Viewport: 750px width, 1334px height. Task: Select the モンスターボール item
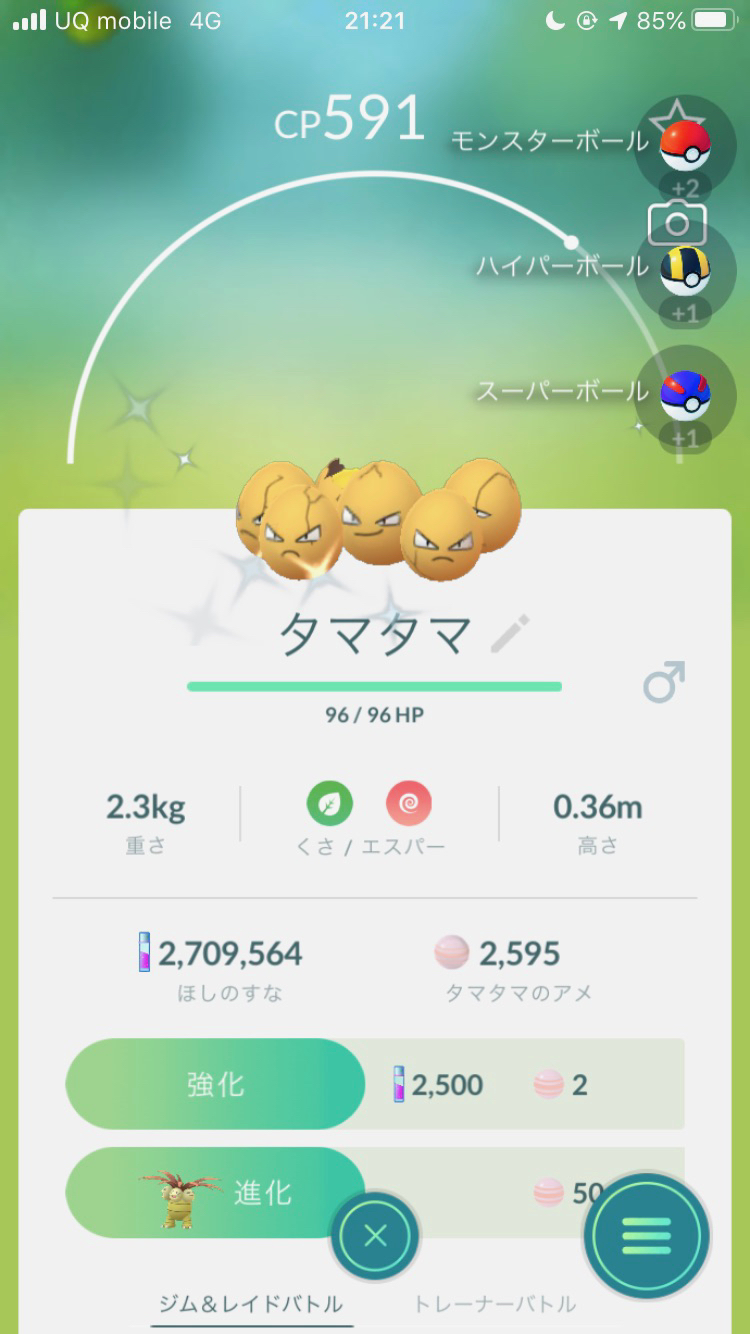tap(685, 146)
